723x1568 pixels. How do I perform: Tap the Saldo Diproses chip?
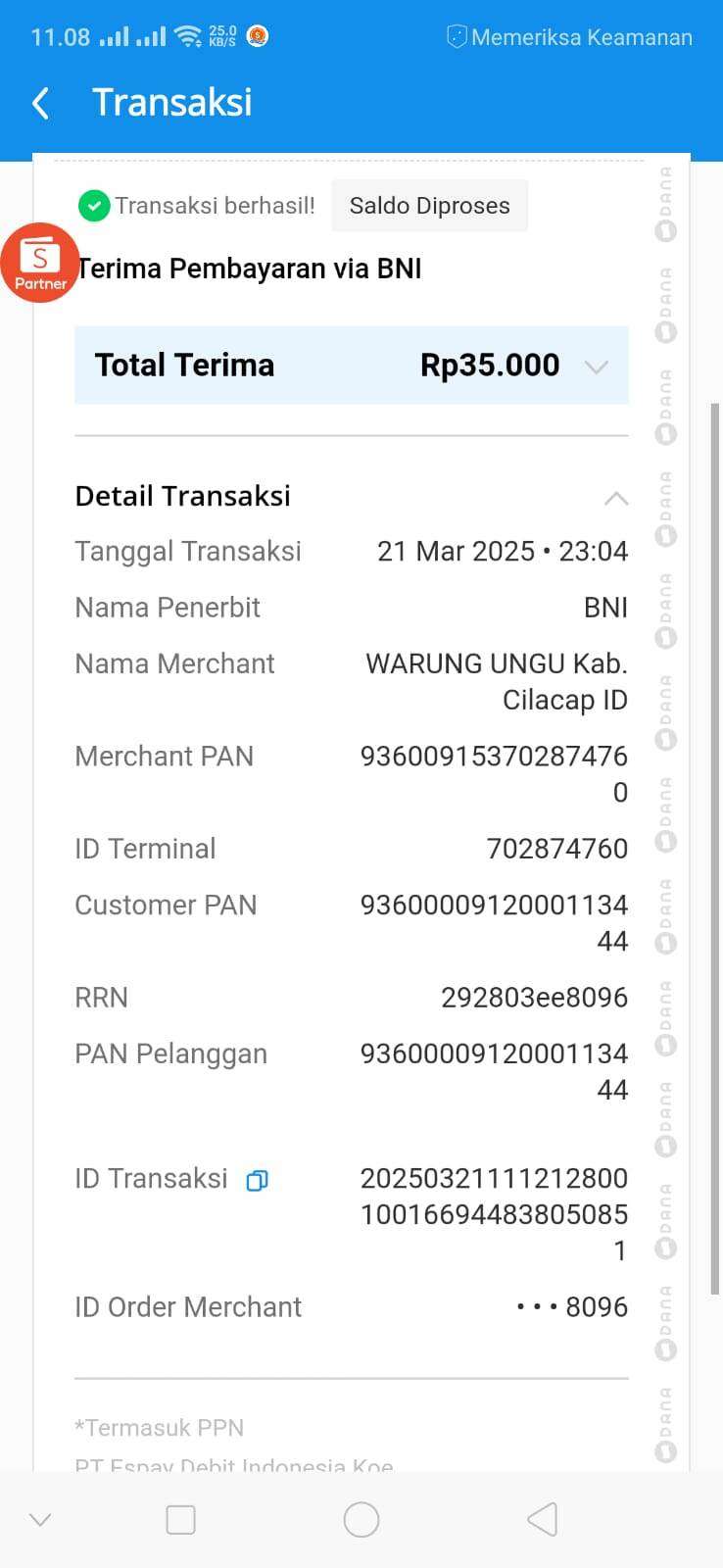(x=429, y=206)
